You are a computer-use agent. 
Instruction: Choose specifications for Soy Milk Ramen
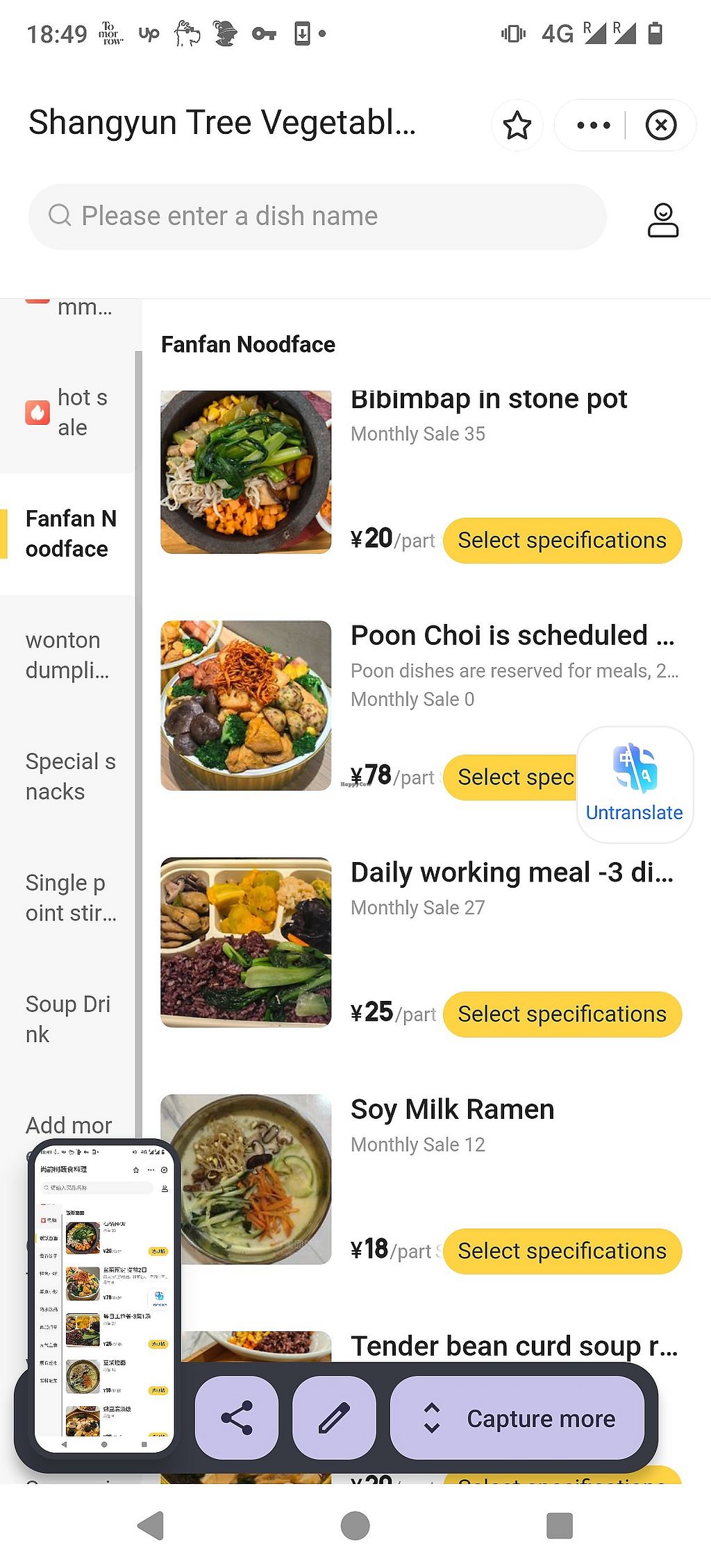click(x=562, y=1251)
